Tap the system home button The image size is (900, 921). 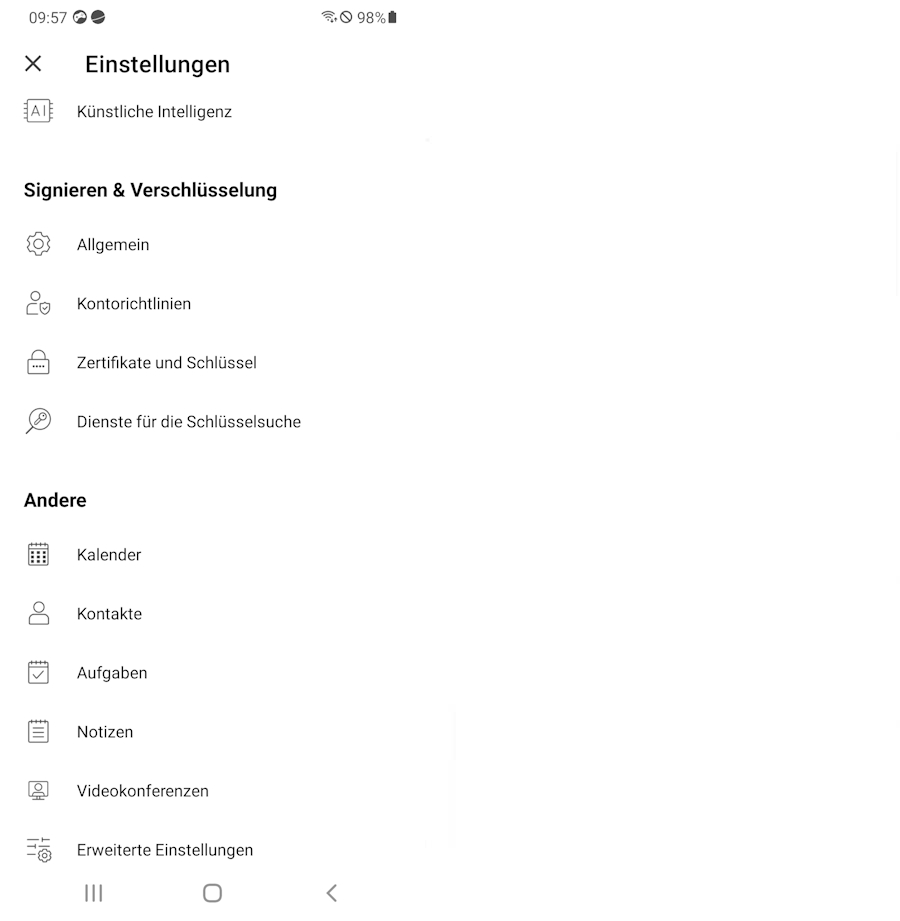[x=212, y=893]
